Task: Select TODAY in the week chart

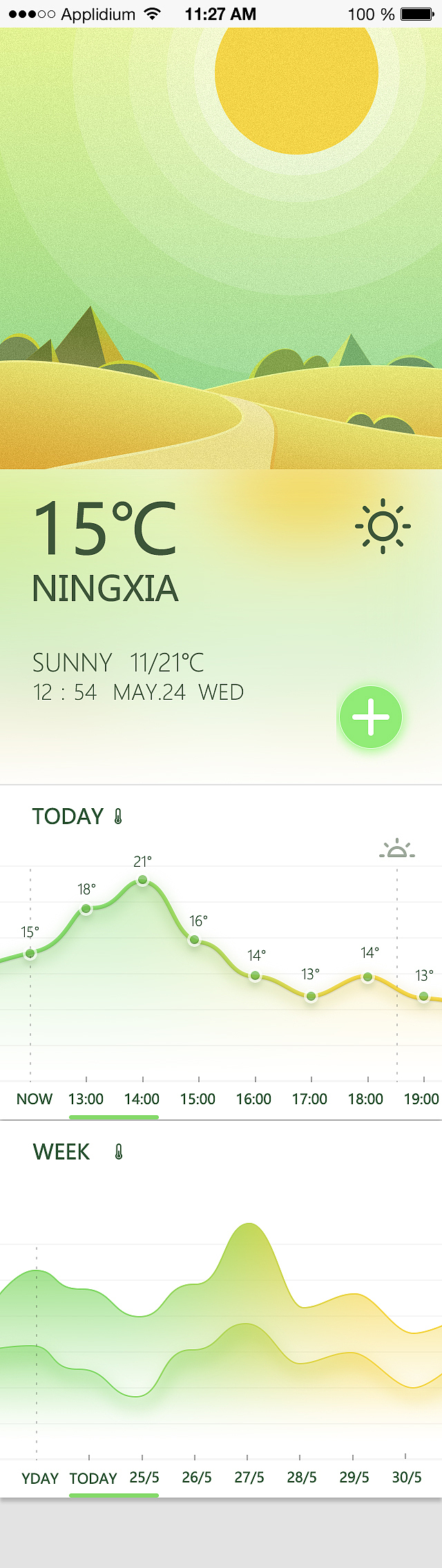Action: pos(93,1478)
